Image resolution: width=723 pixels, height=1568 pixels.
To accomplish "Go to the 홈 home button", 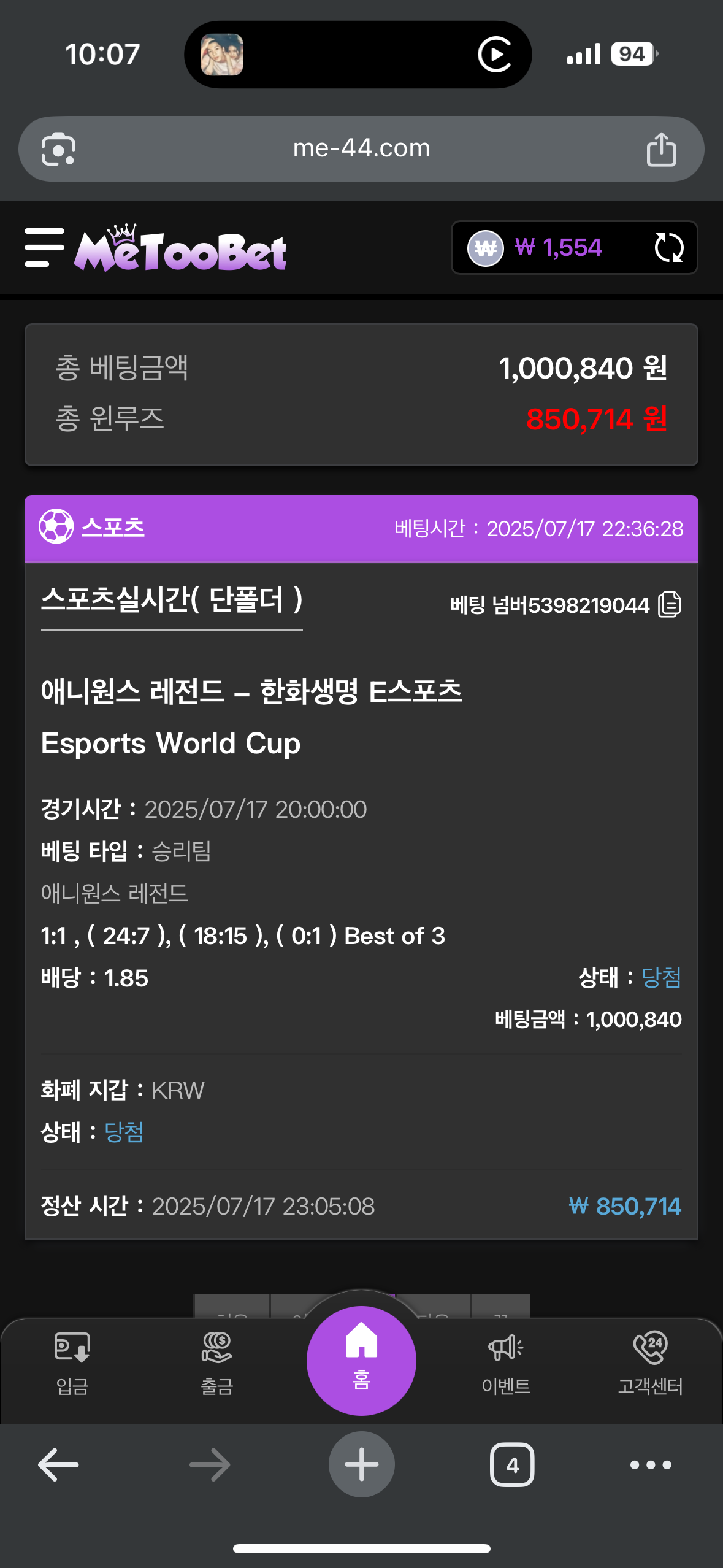I will 361,1361.
